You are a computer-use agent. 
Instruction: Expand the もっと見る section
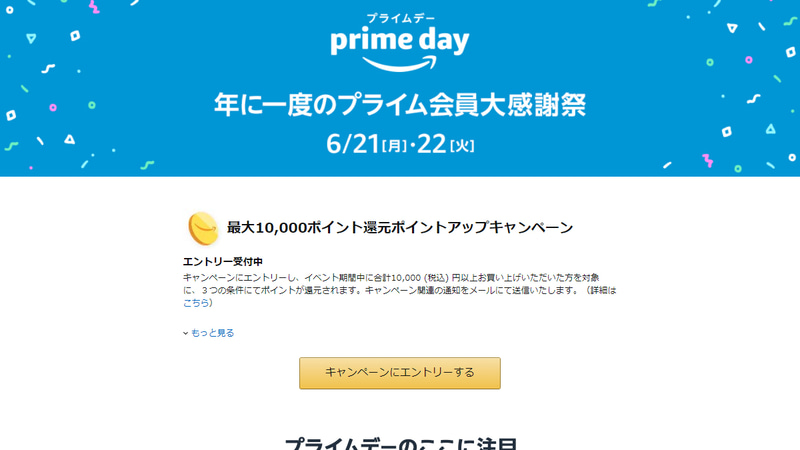coord(209,333)
